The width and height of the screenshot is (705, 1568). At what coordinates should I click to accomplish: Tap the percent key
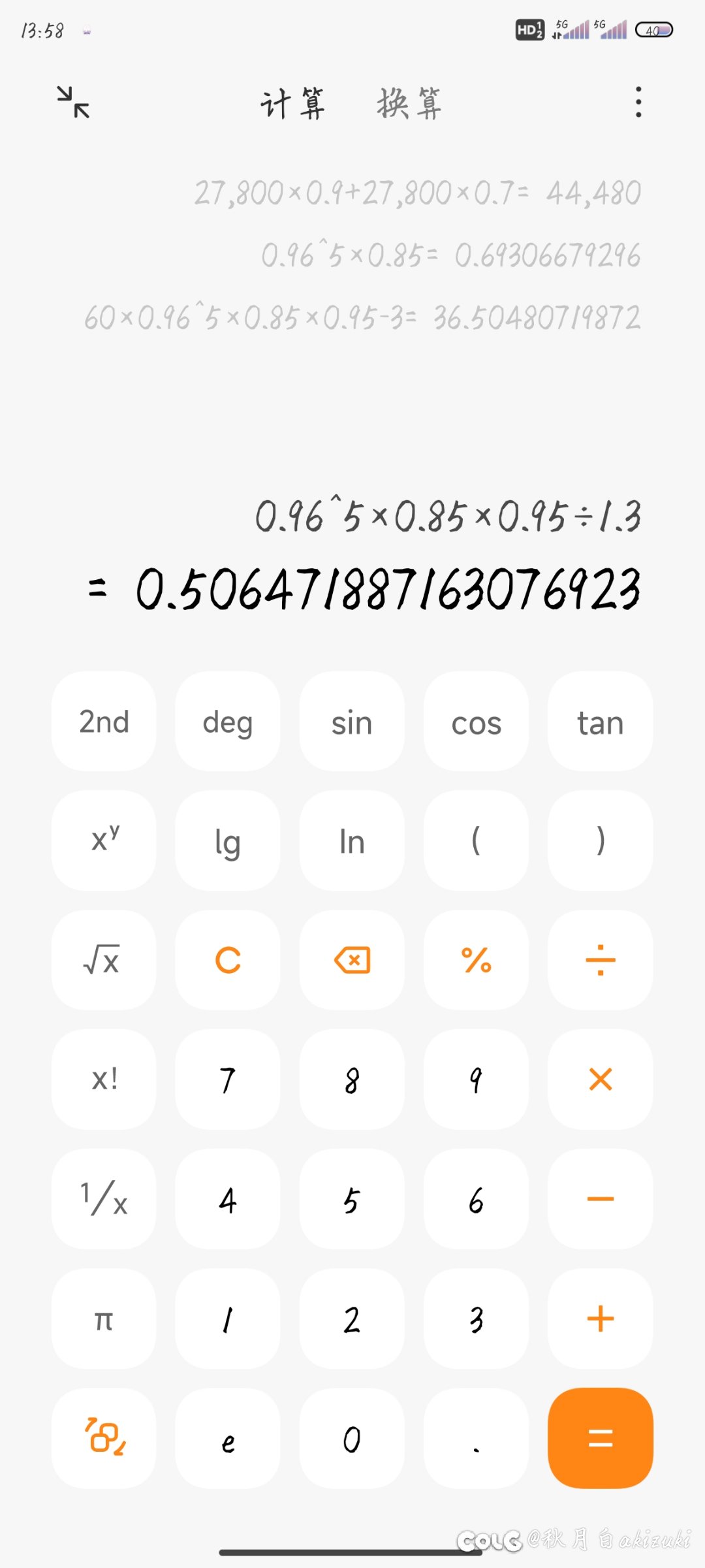476,960
